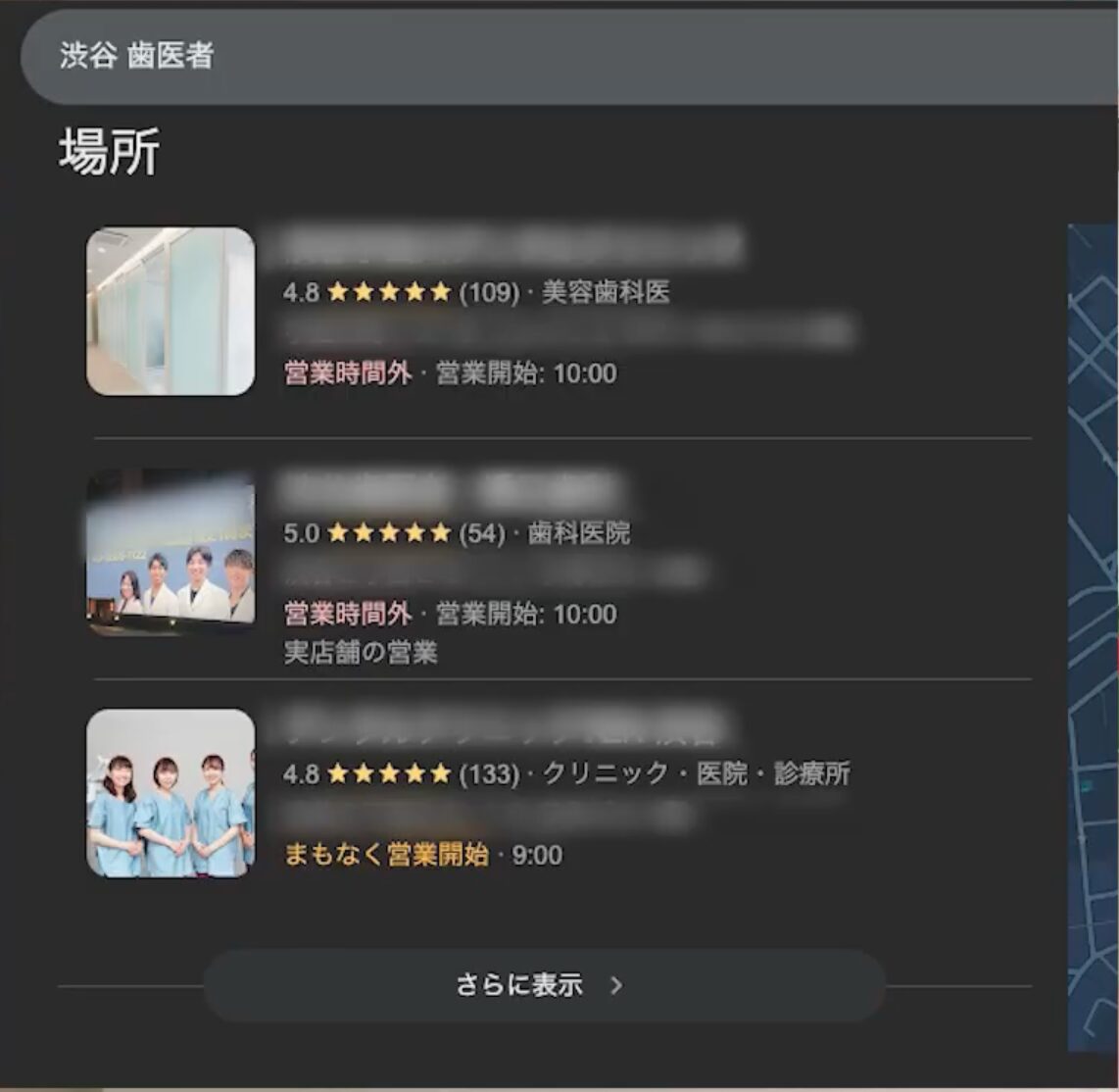Tap the search field with 渋谷 歯医者
This screenshot has width=1119, height=1092.
coord(568,56)
